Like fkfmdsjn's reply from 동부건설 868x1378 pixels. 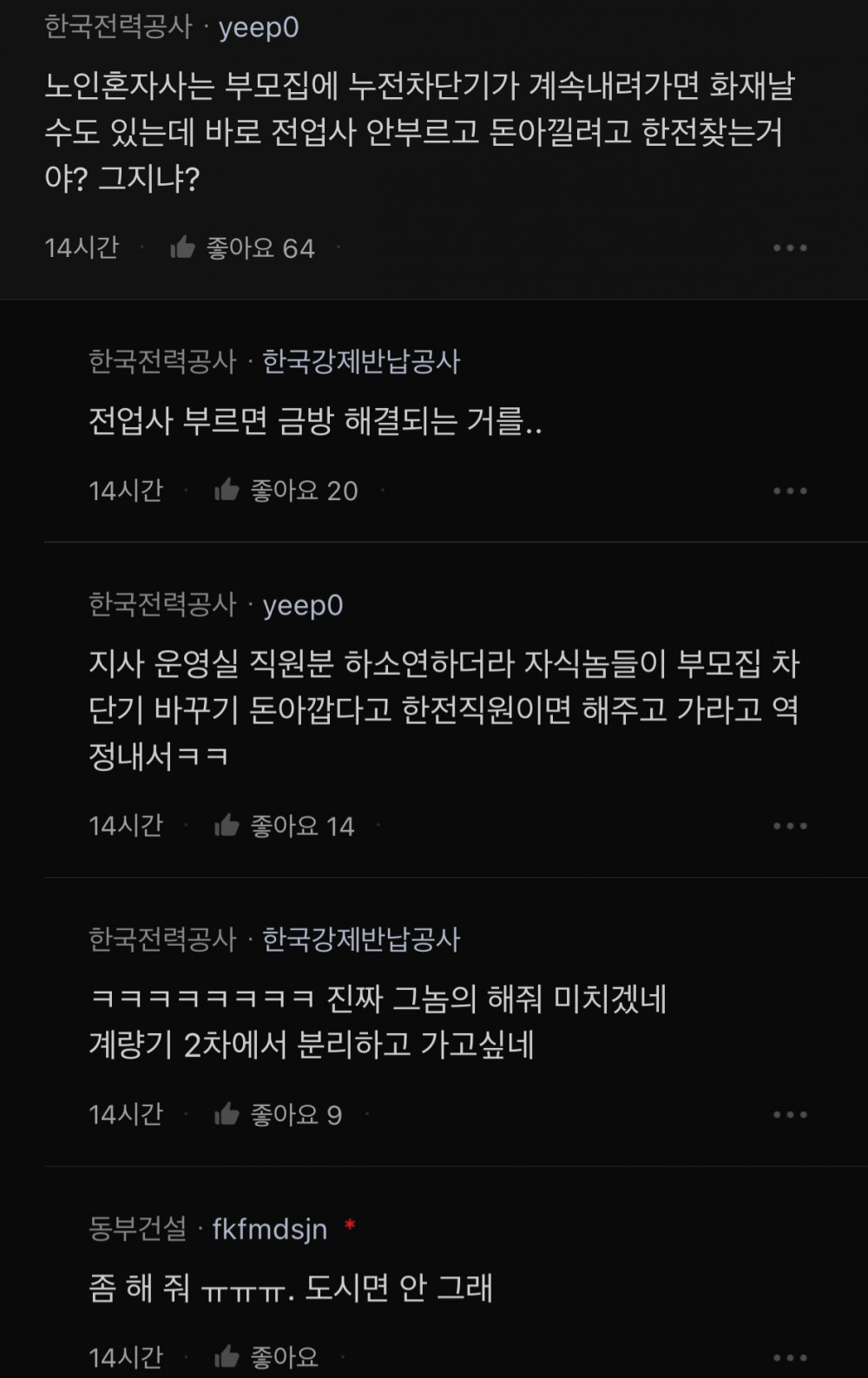click(x=227, y=1356)
